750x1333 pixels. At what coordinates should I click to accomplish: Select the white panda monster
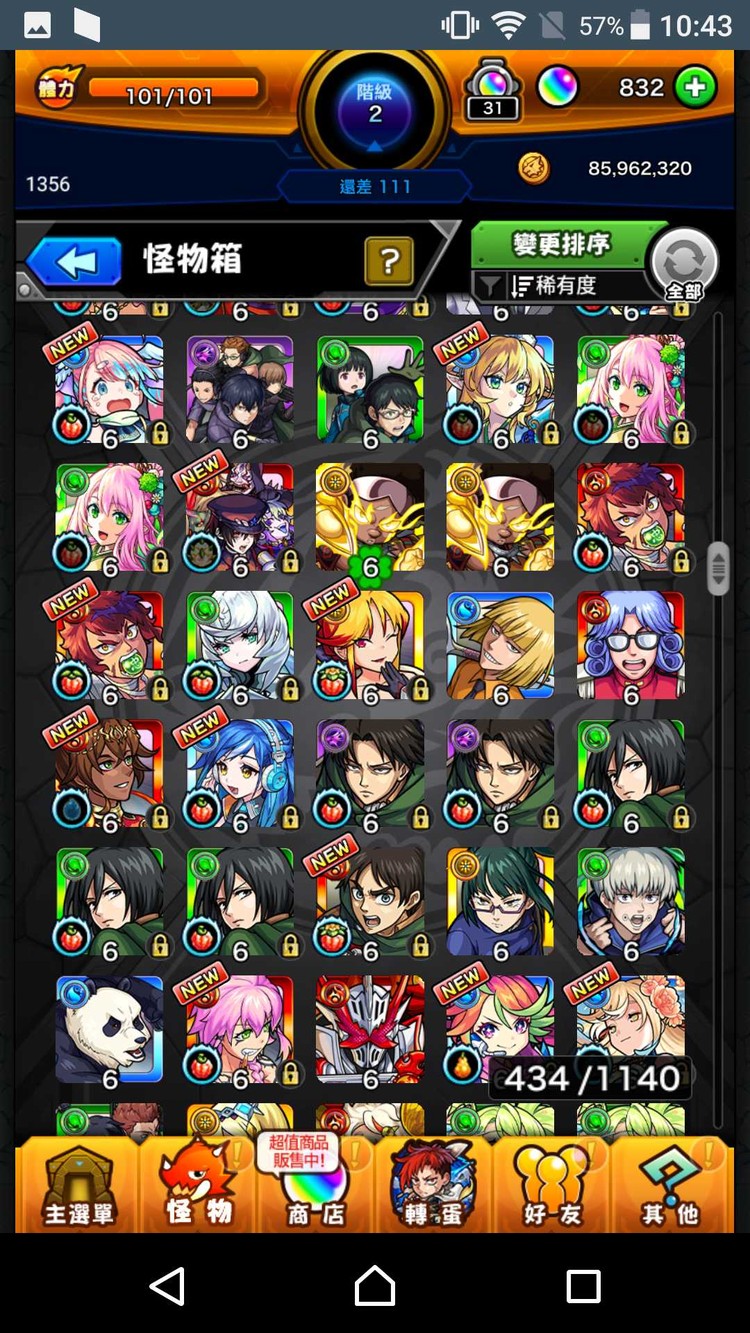(x=109, y=1030)
